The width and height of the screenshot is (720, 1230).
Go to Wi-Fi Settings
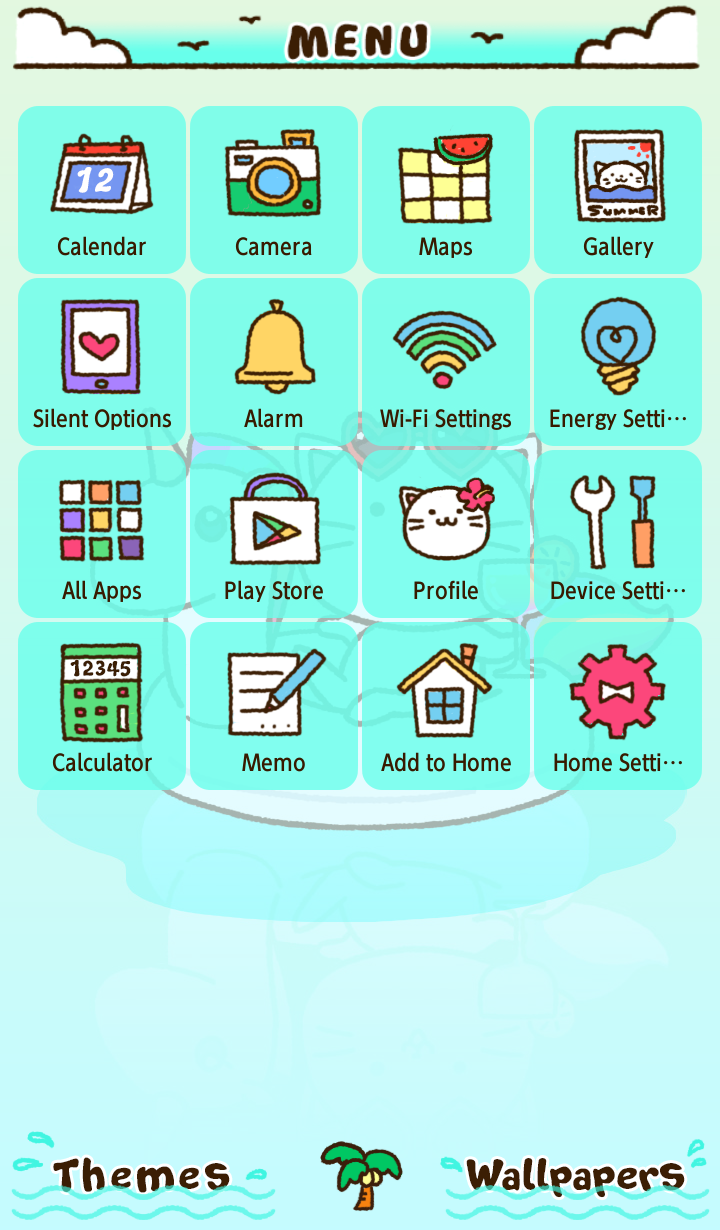coord(446,362)
